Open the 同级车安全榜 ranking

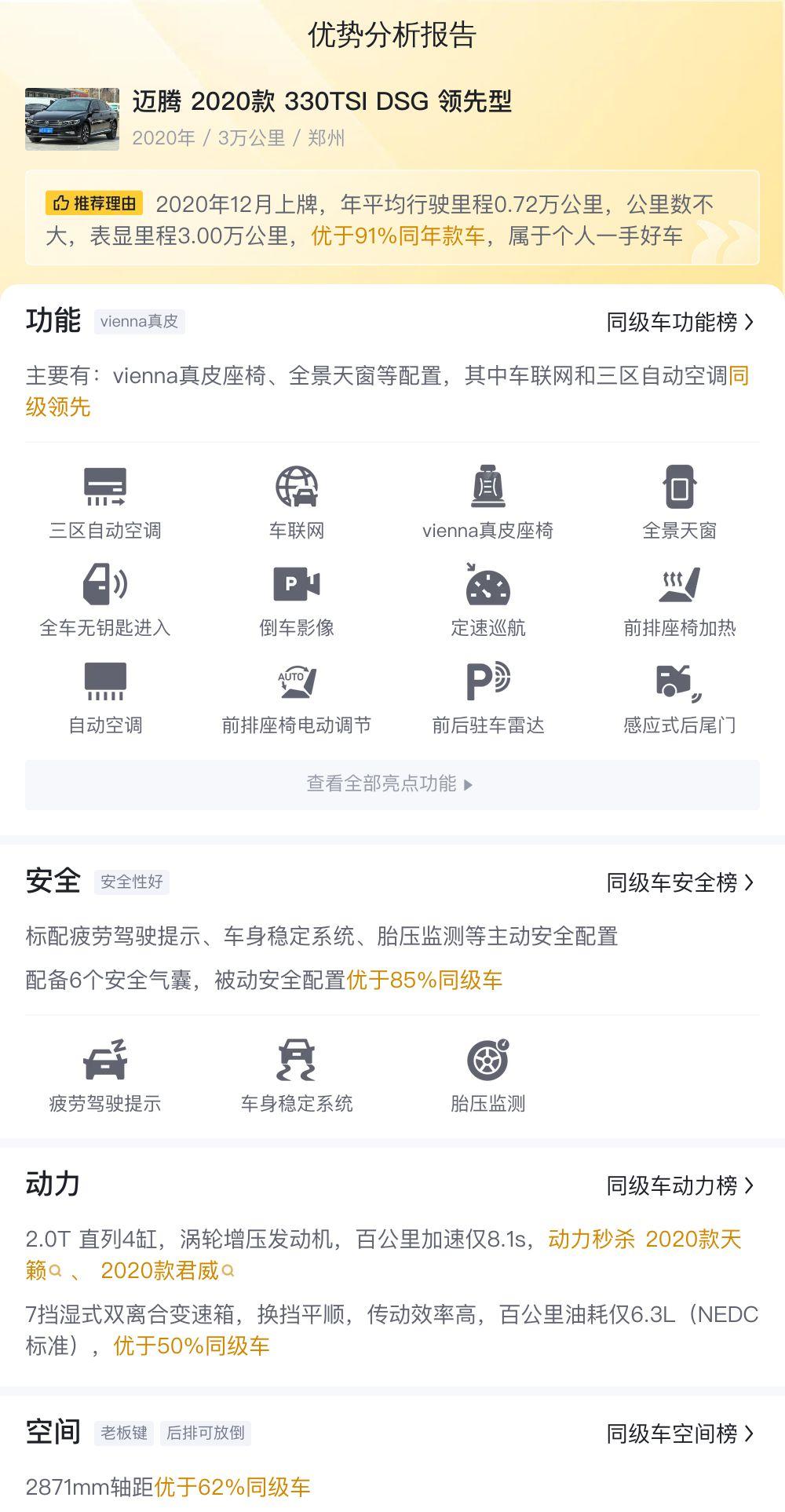click(x=680, y=882)
